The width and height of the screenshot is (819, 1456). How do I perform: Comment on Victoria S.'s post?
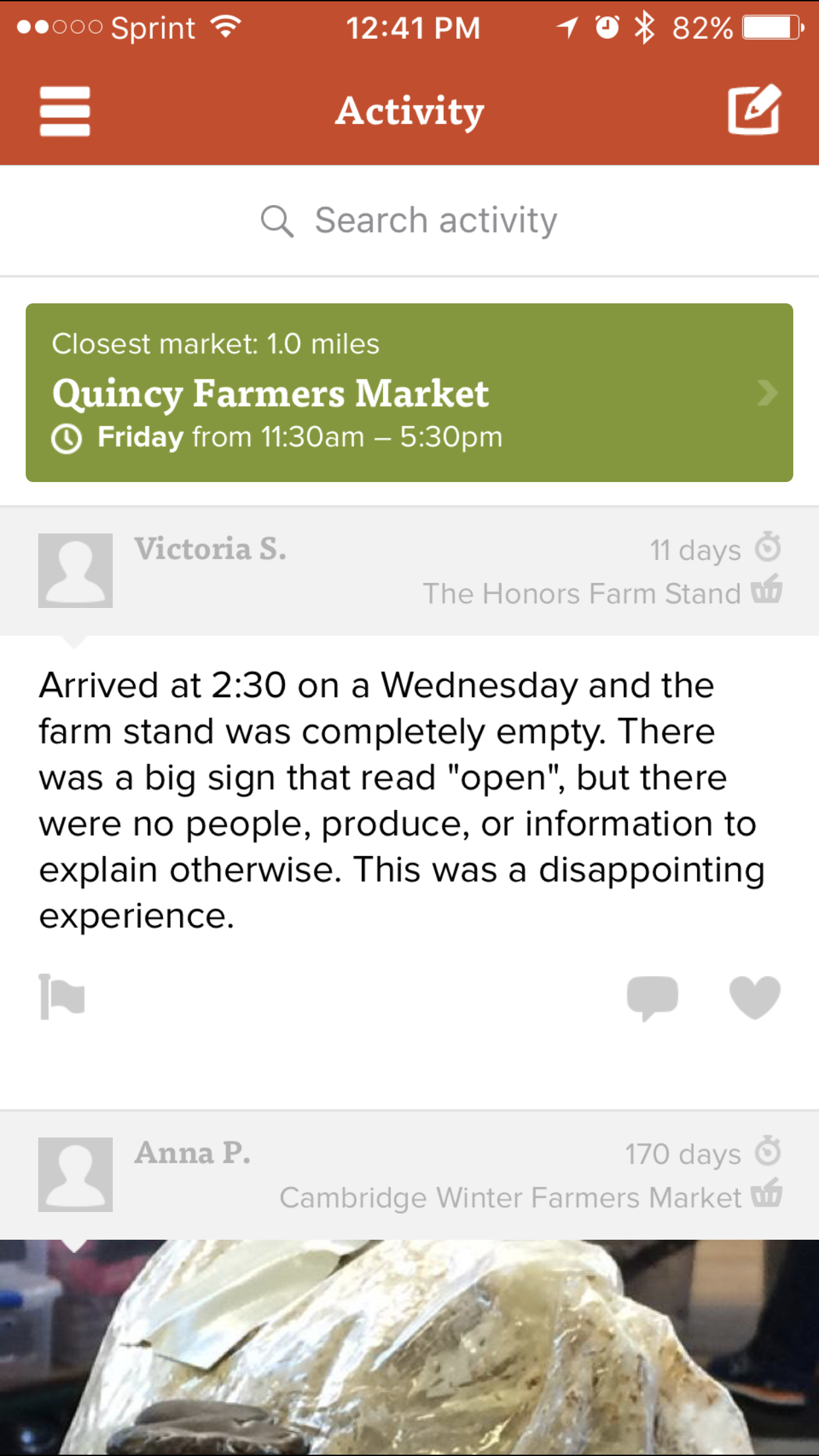click(652, 997)
